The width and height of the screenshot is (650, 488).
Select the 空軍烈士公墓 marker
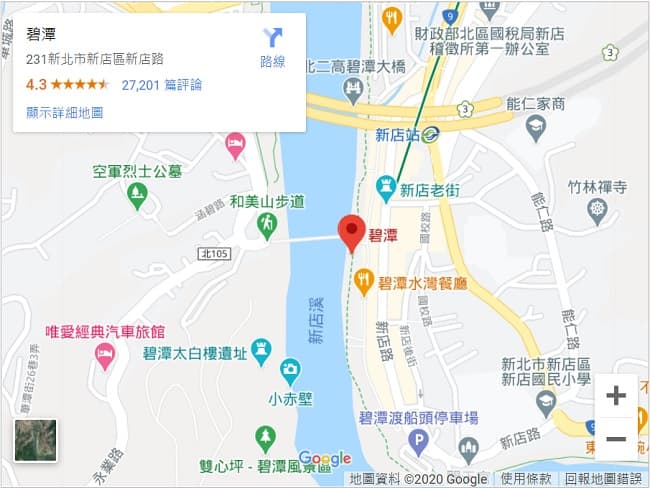coord(138,195)
